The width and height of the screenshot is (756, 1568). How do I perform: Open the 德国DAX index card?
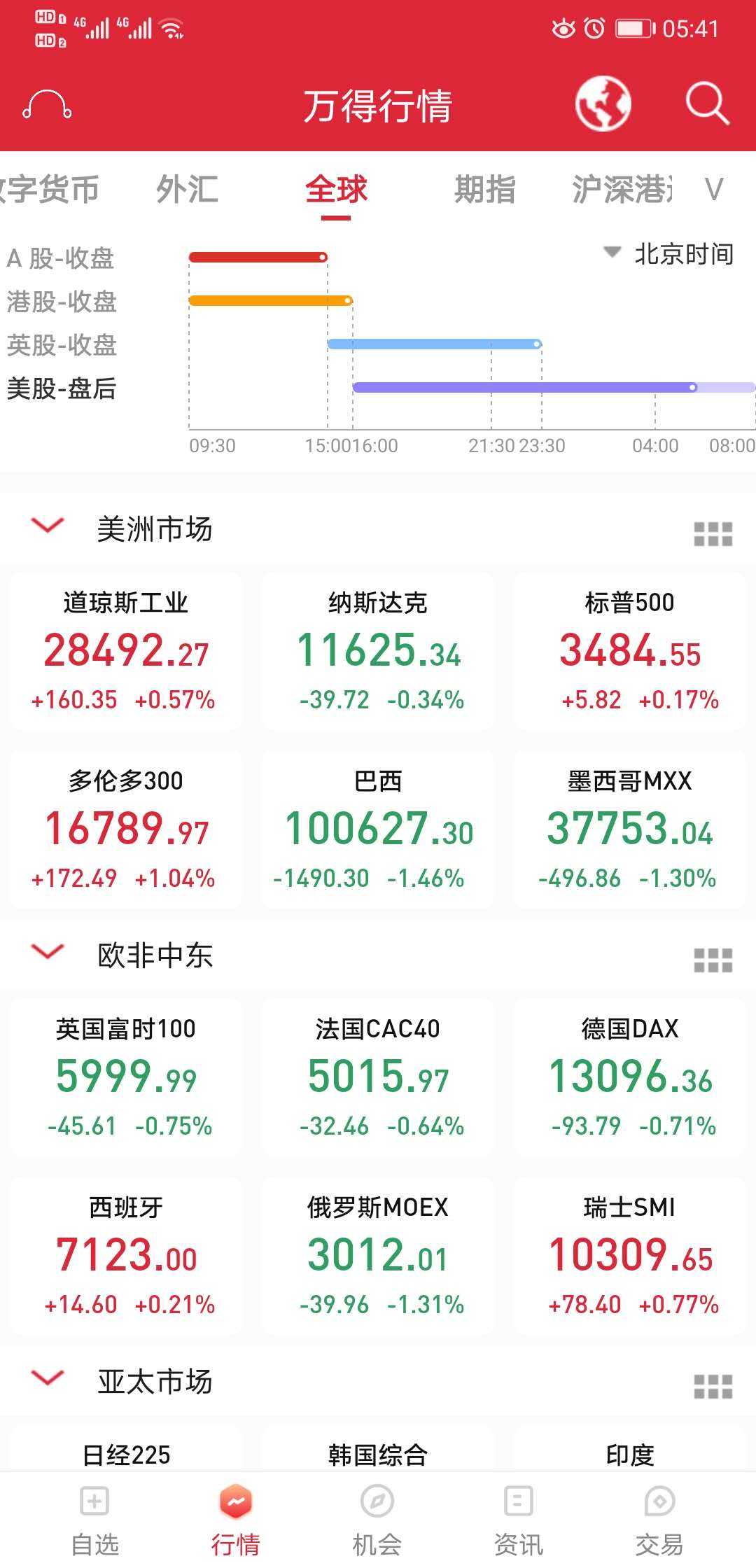click(630, 1077)
